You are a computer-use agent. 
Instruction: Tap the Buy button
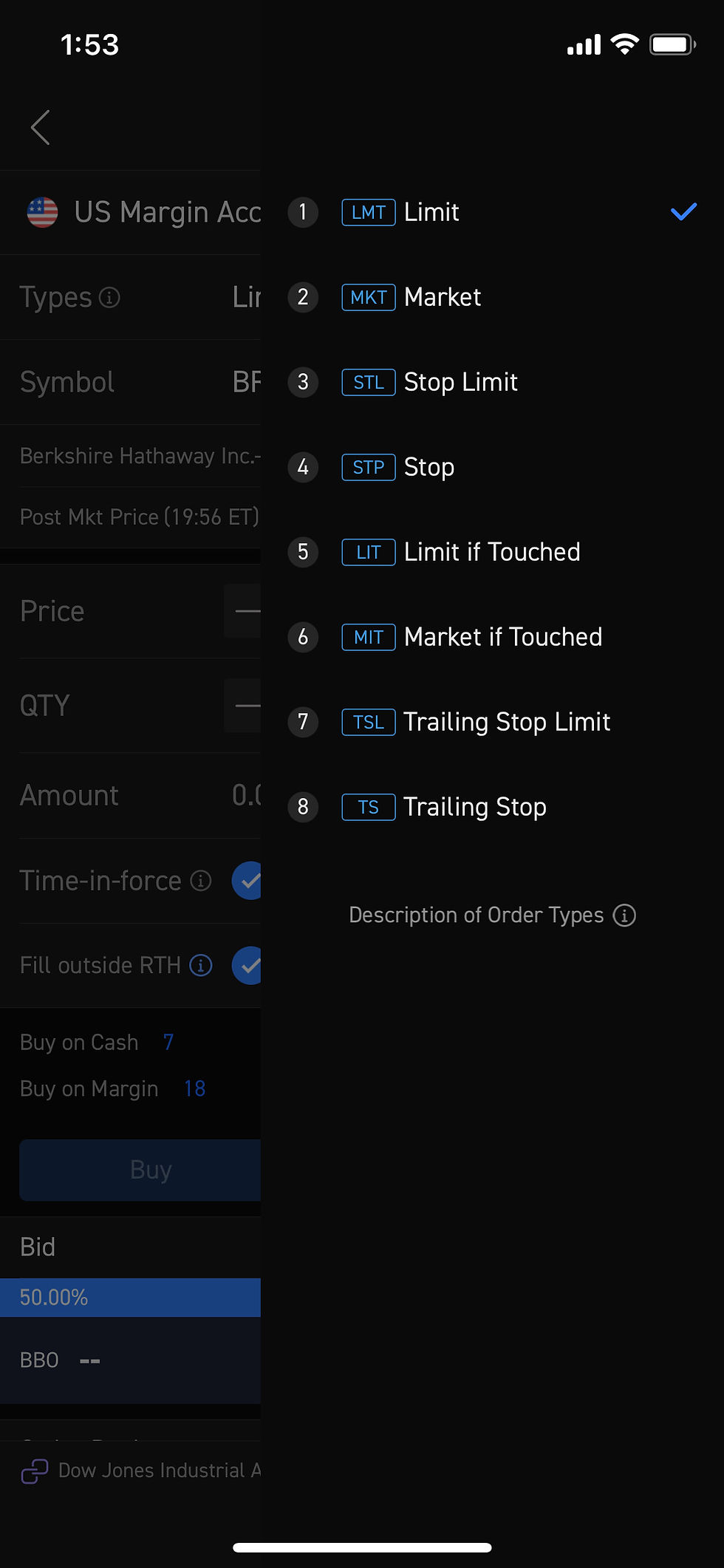pyautogui.click(x=140, y=1170)
